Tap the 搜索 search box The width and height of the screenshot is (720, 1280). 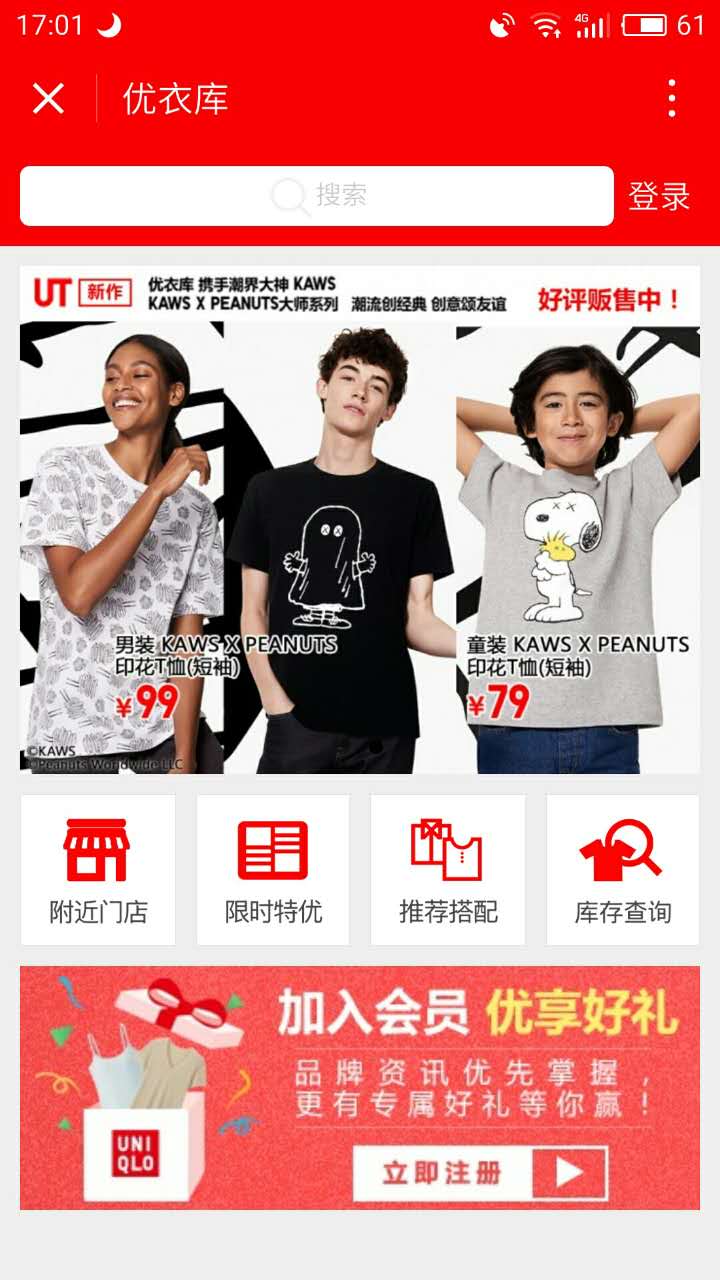pos(316,196)
